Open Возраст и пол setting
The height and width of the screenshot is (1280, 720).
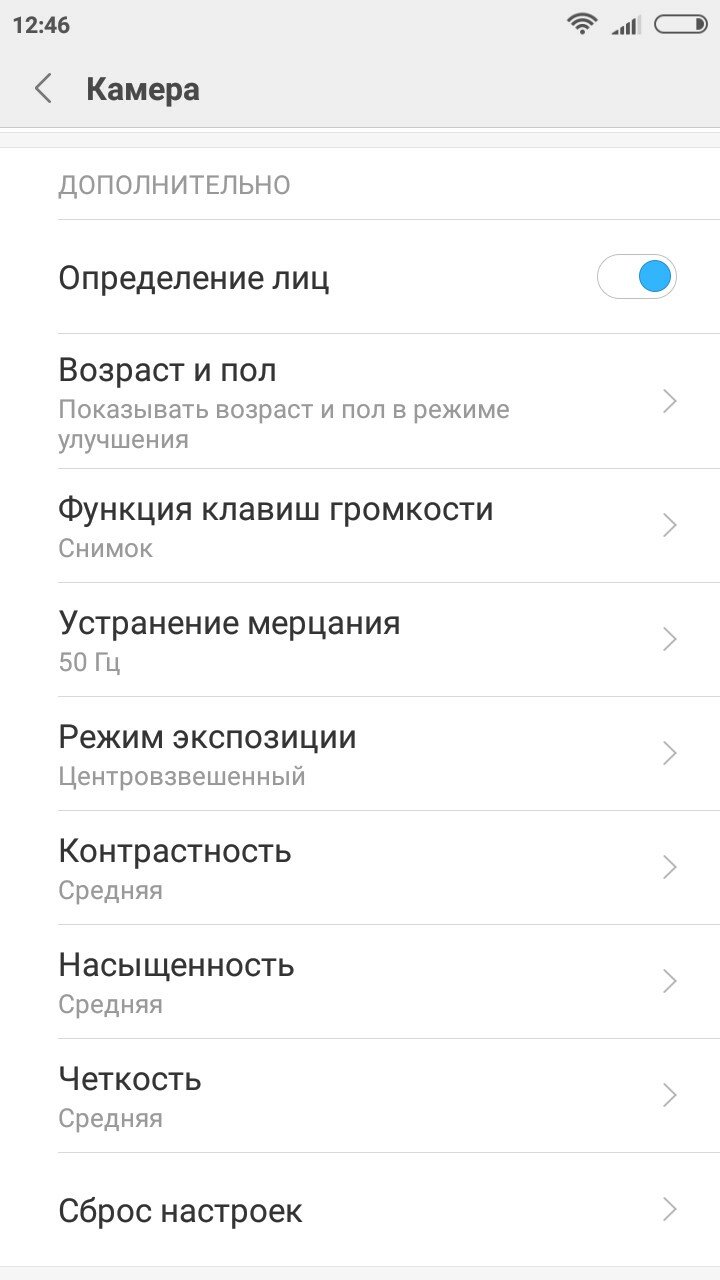point(360,401)
